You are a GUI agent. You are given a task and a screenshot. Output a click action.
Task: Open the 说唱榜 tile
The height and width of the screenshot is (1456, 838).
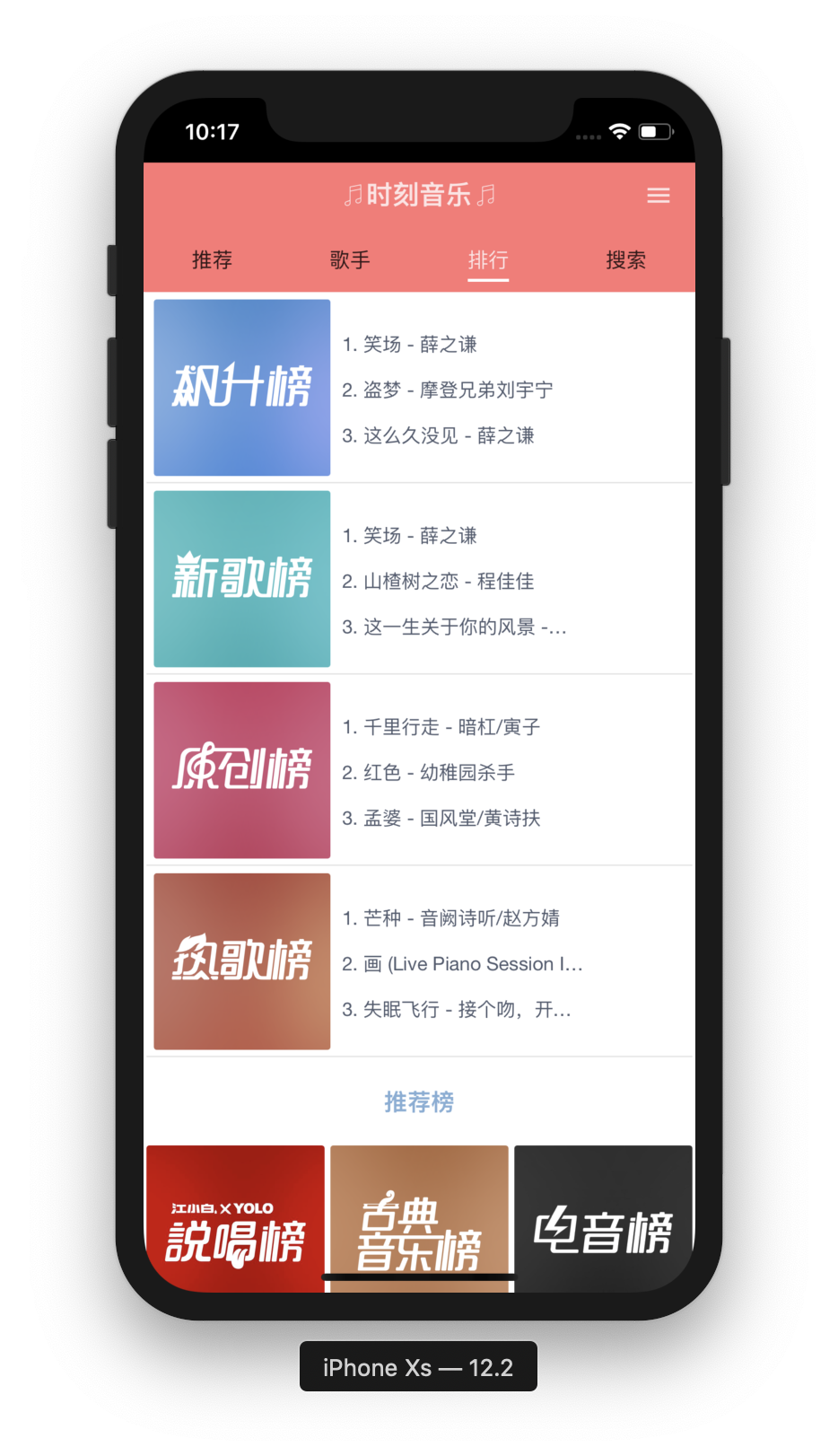coord(235,1219)
